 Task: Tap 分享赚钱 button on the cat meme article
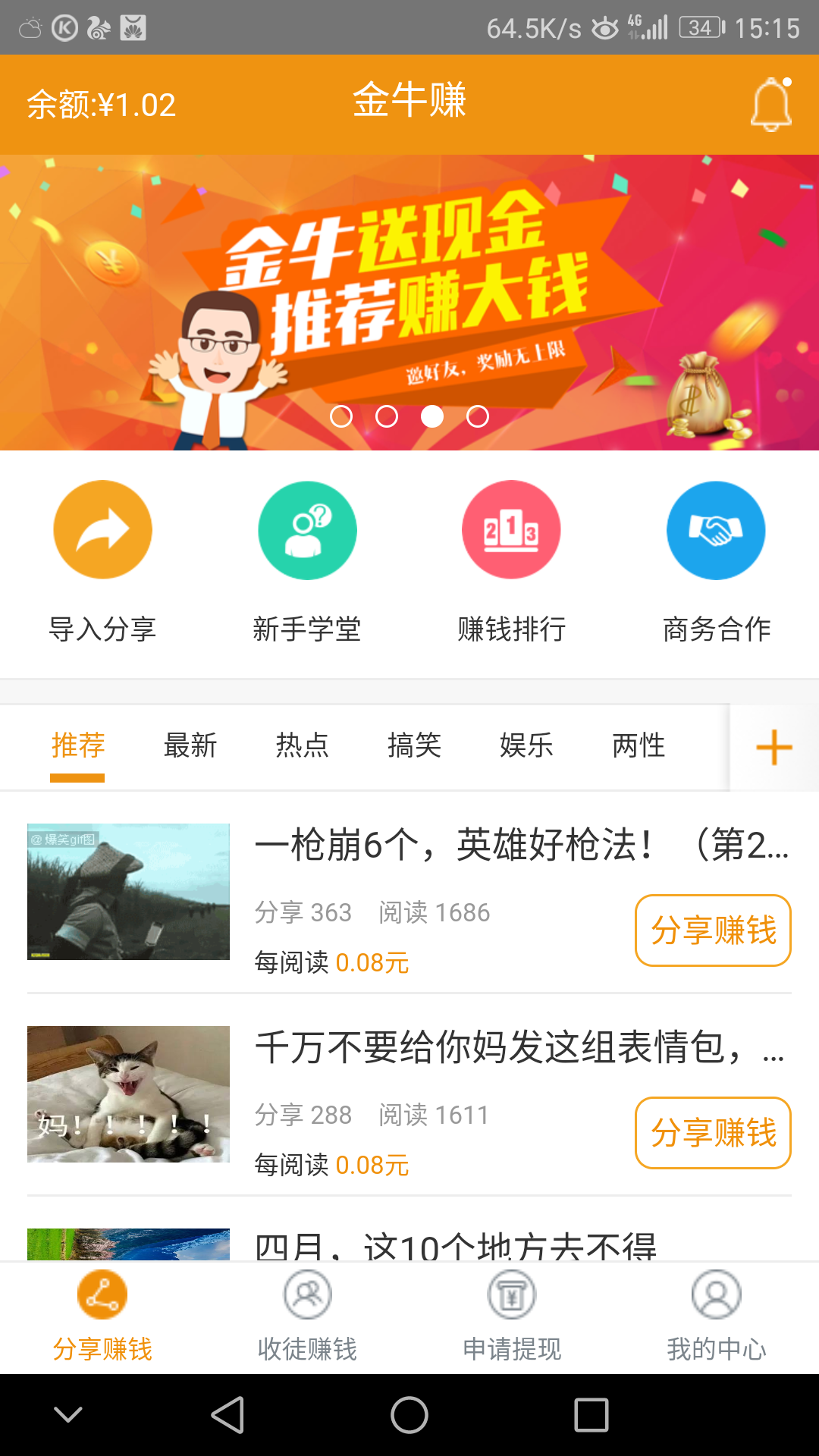click(712, 1134)
